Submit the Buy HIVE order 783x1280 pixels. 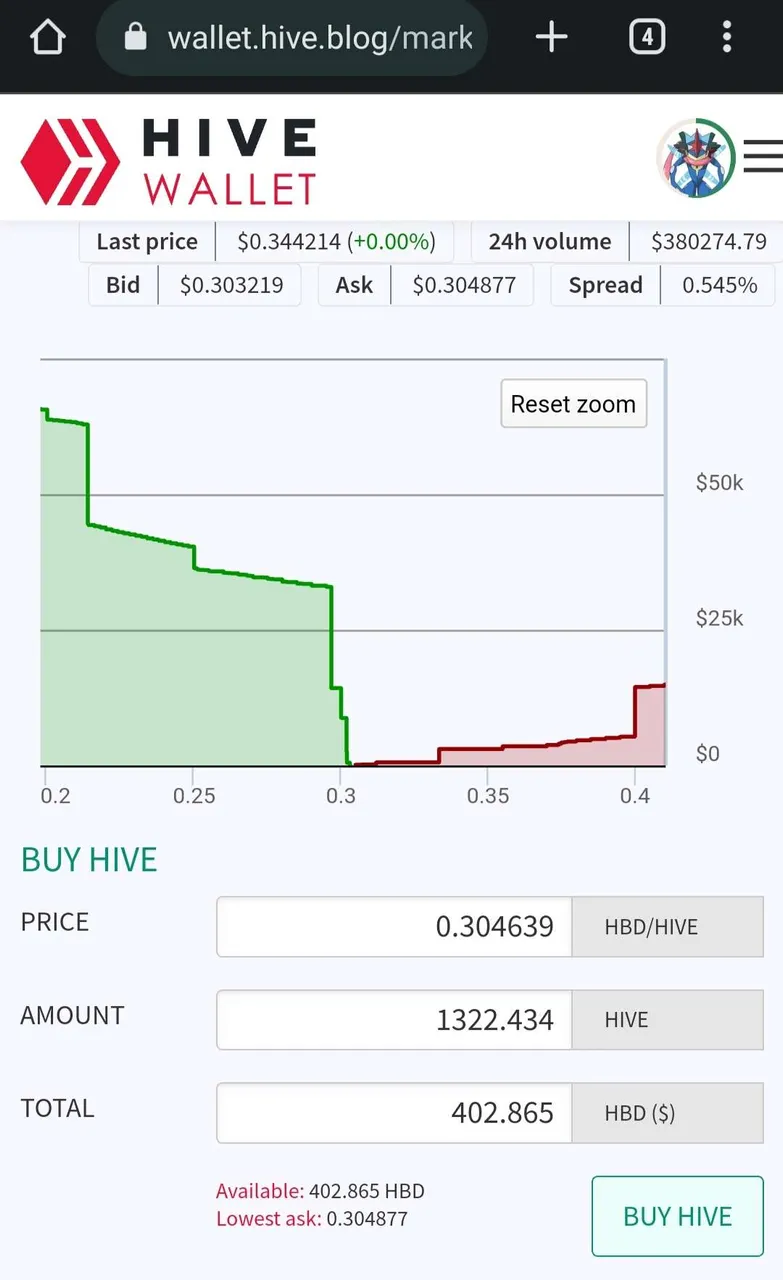[677, 1216]
